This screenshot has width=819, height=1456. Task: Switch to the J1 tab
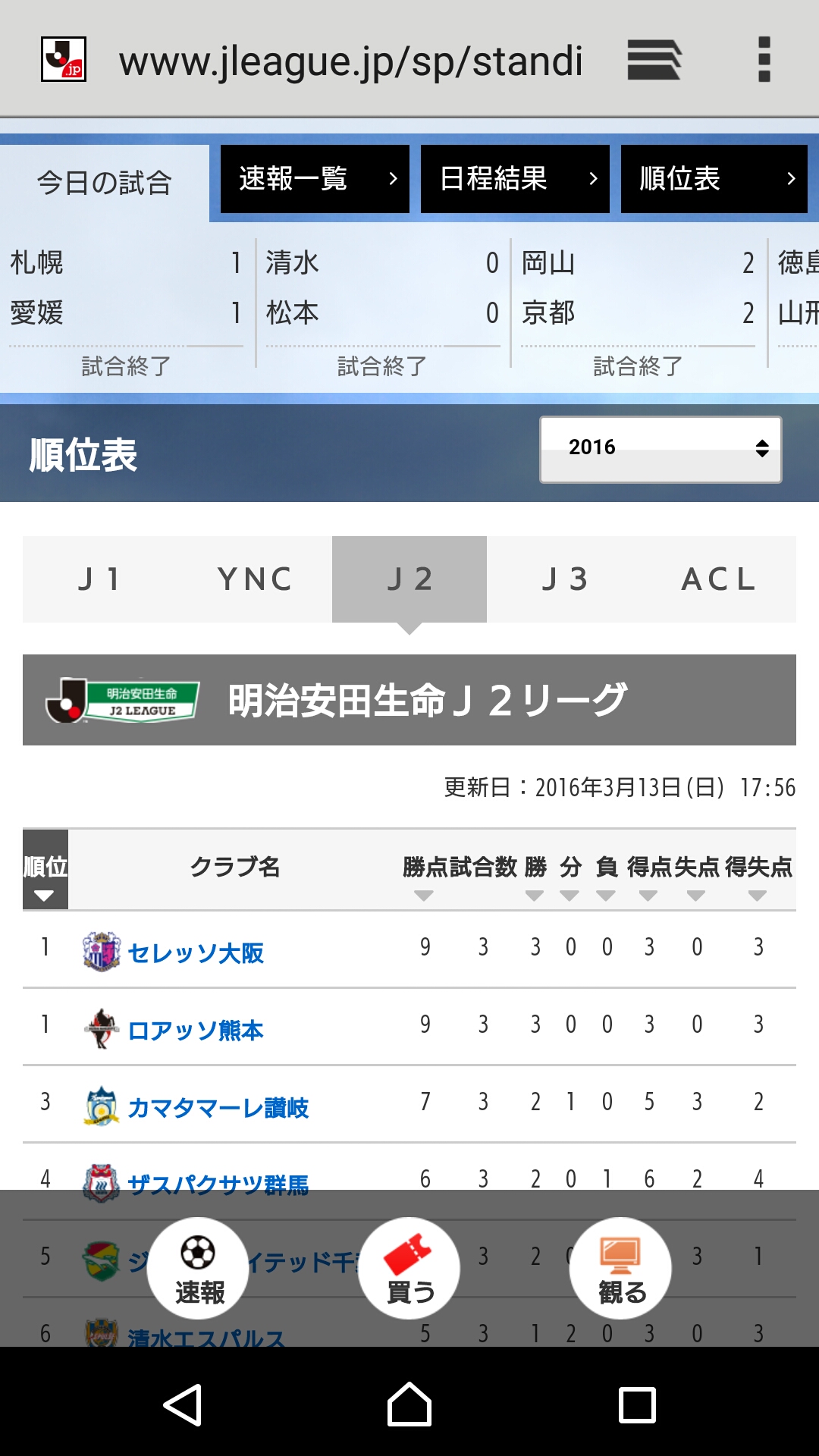100,579
